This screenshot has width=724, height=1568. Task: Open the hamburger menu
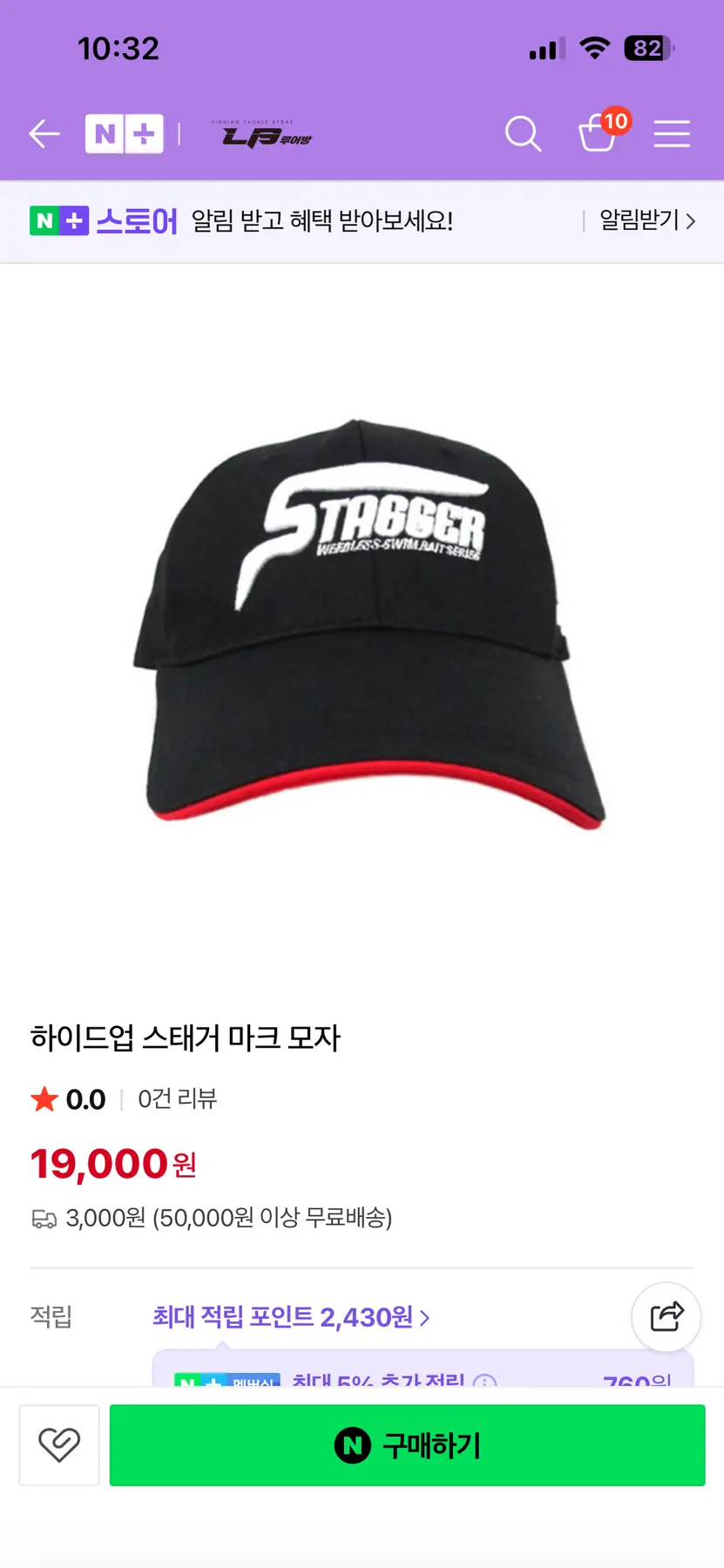672,134
